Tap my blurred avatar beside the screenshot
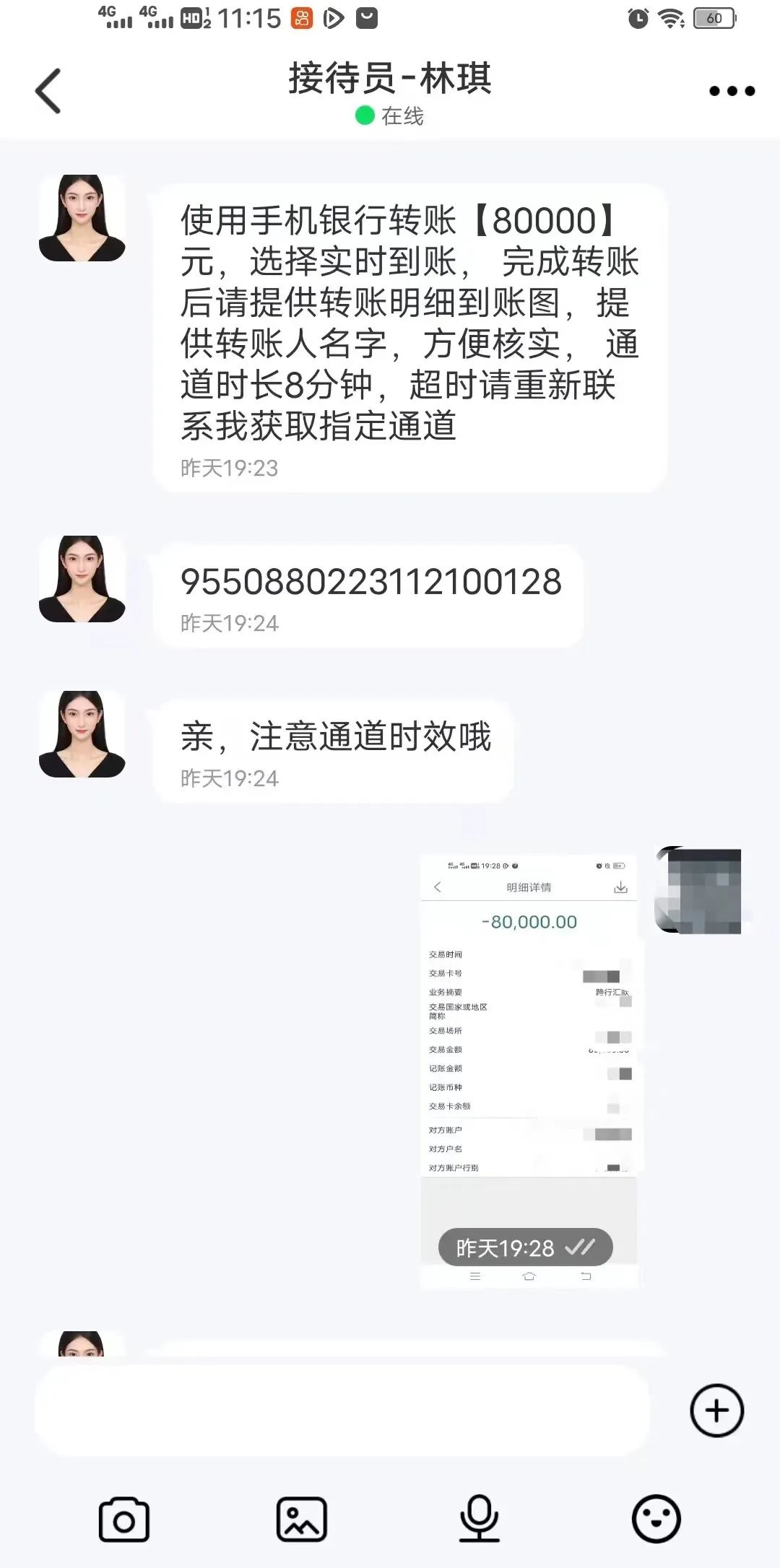 (x=699, y=891)
